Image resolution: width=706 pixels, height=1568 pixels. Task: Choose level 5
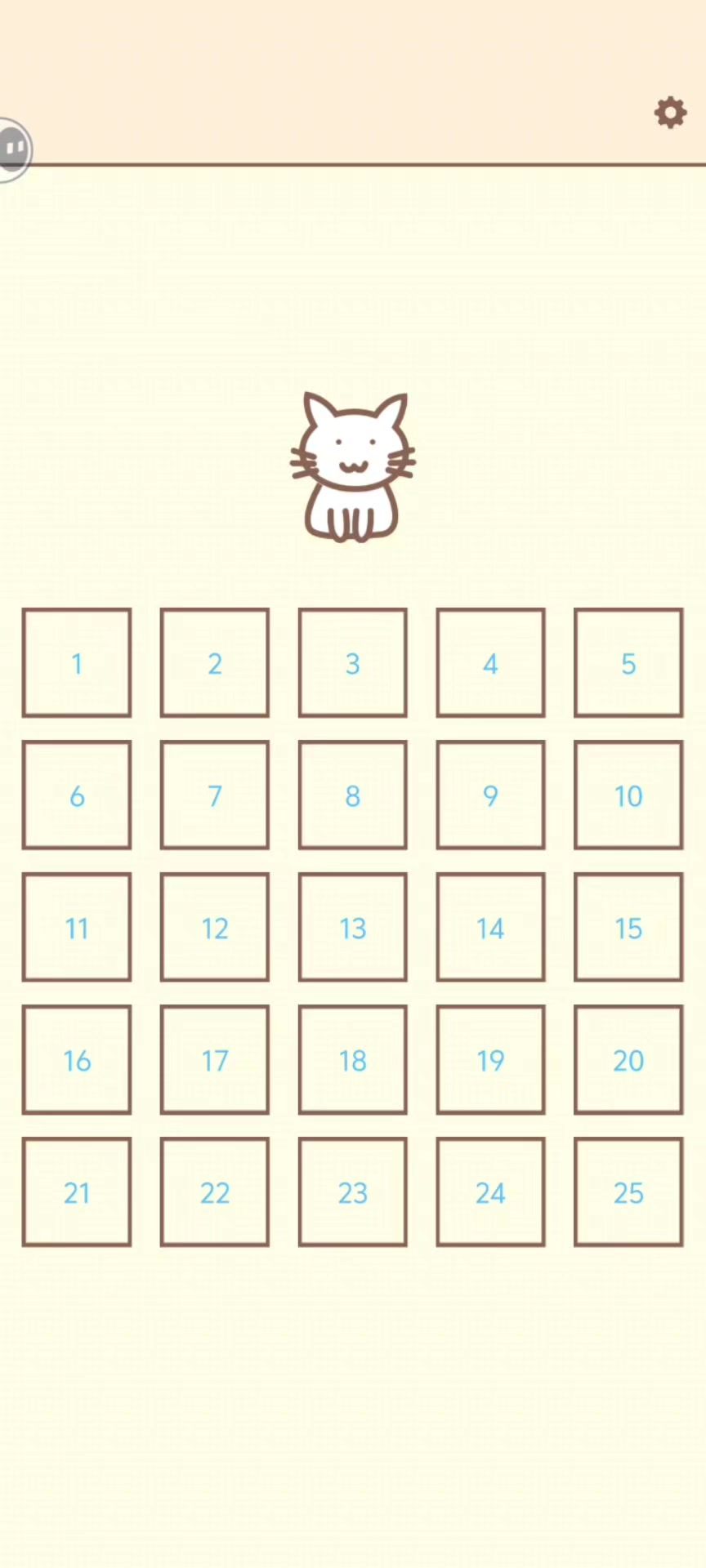click(628, 663)
